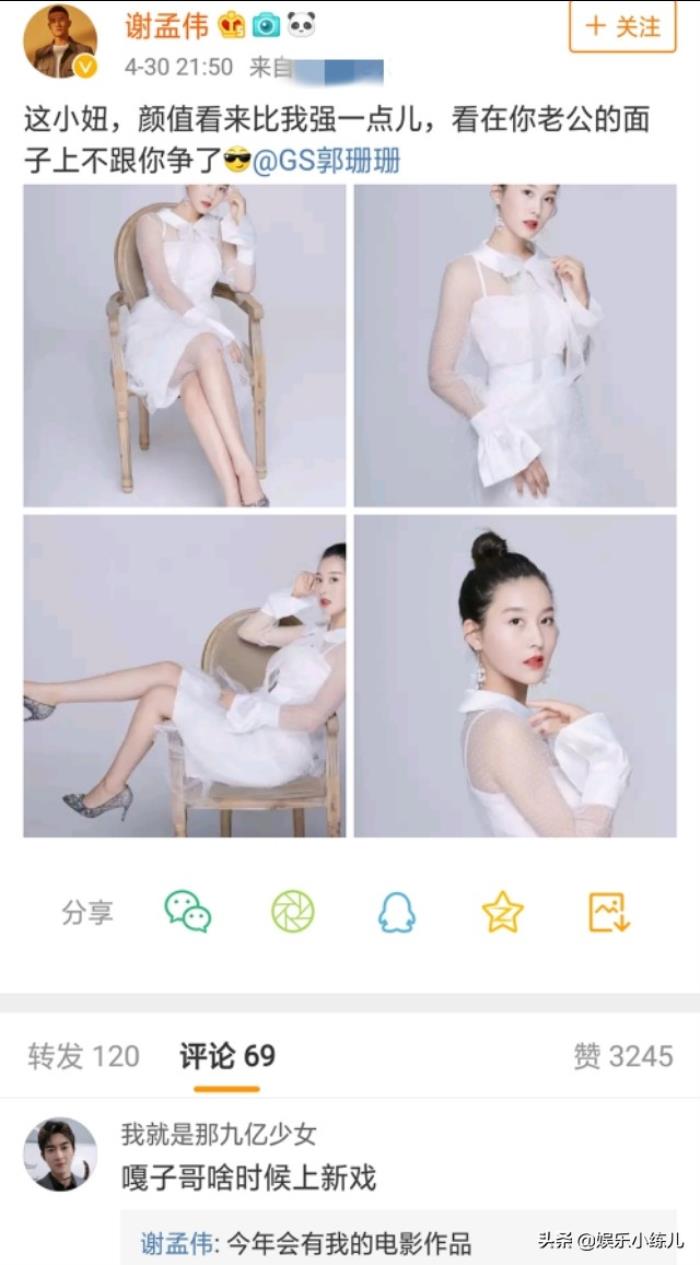View the close-up portrait with hair bun
Screen dimensions: 700x1265
[515, 675]
